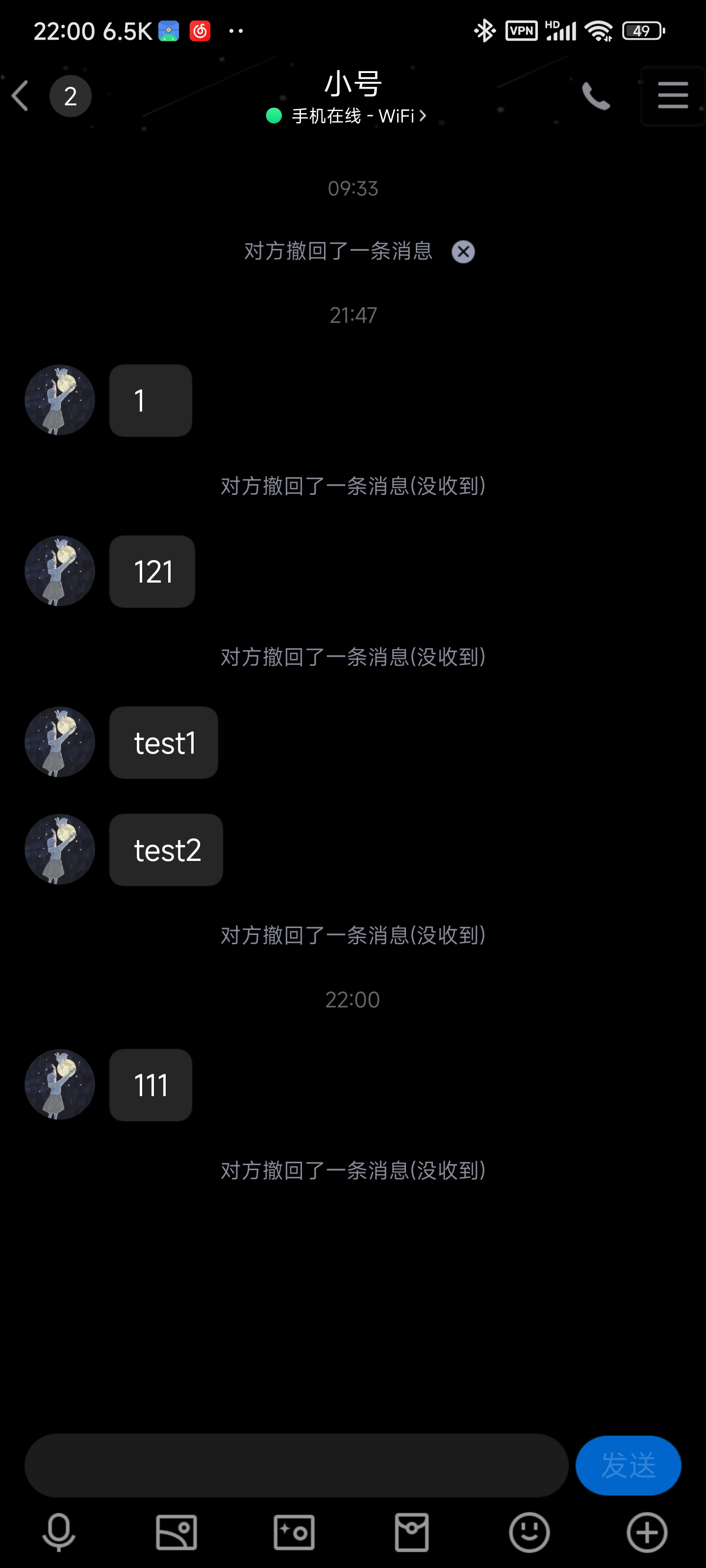Select the message bubble containing 121
Image resolution: width=706 pixels, height=1568 pixels.
[x=151, y=571]
